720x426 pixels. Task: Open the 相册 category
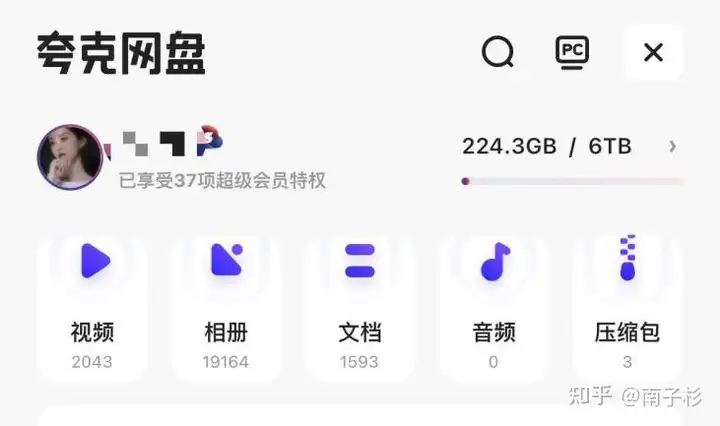(226, 300)
